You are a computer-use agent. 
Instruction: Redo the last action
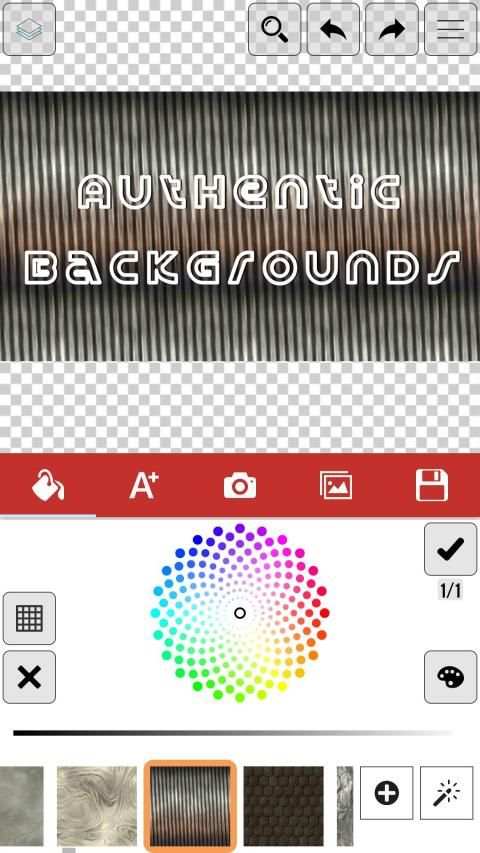click(x=392, y=29)
